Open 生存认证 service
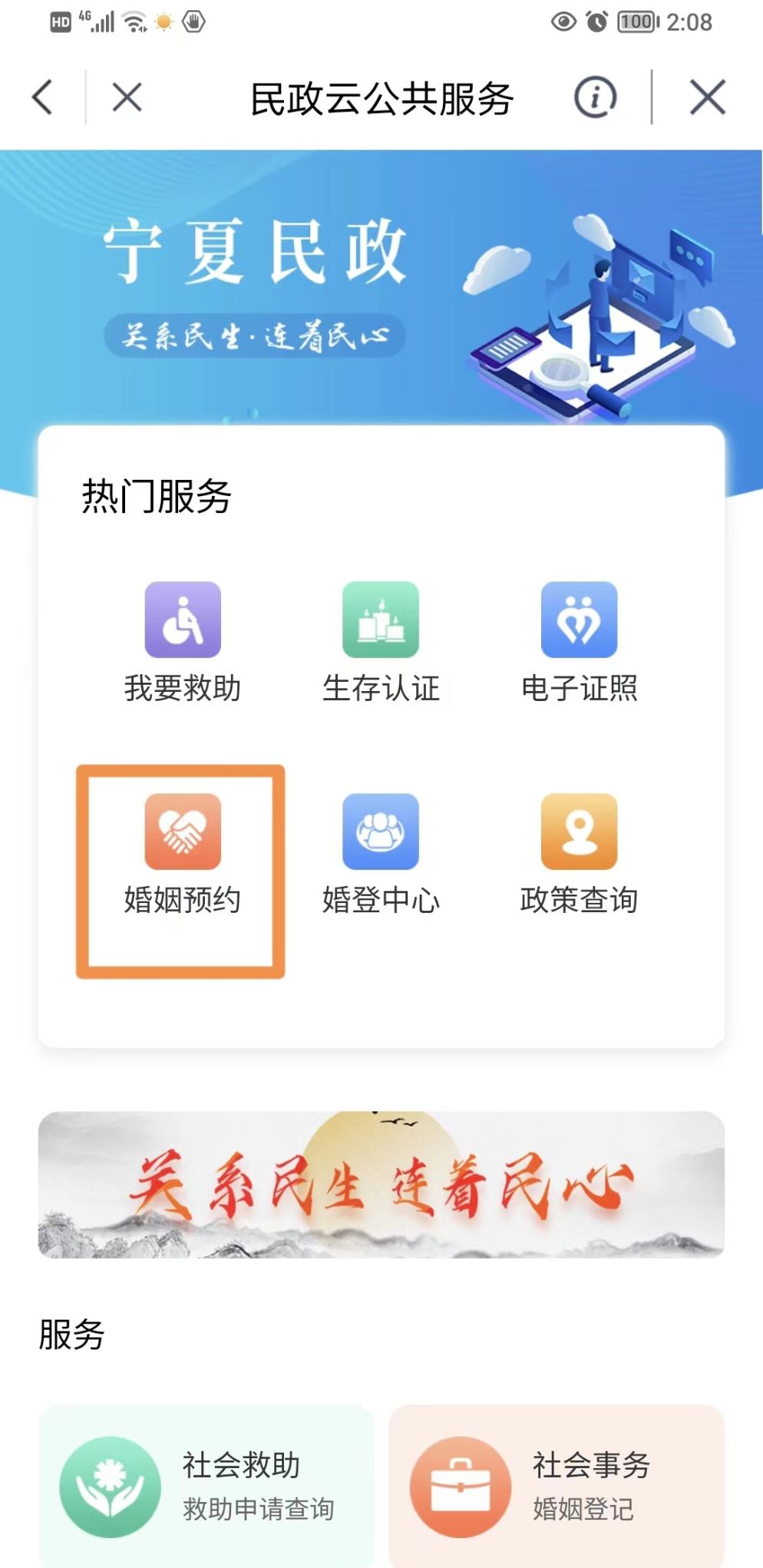The width and height of the screenshot is (763, 1568). pos(381,642)
